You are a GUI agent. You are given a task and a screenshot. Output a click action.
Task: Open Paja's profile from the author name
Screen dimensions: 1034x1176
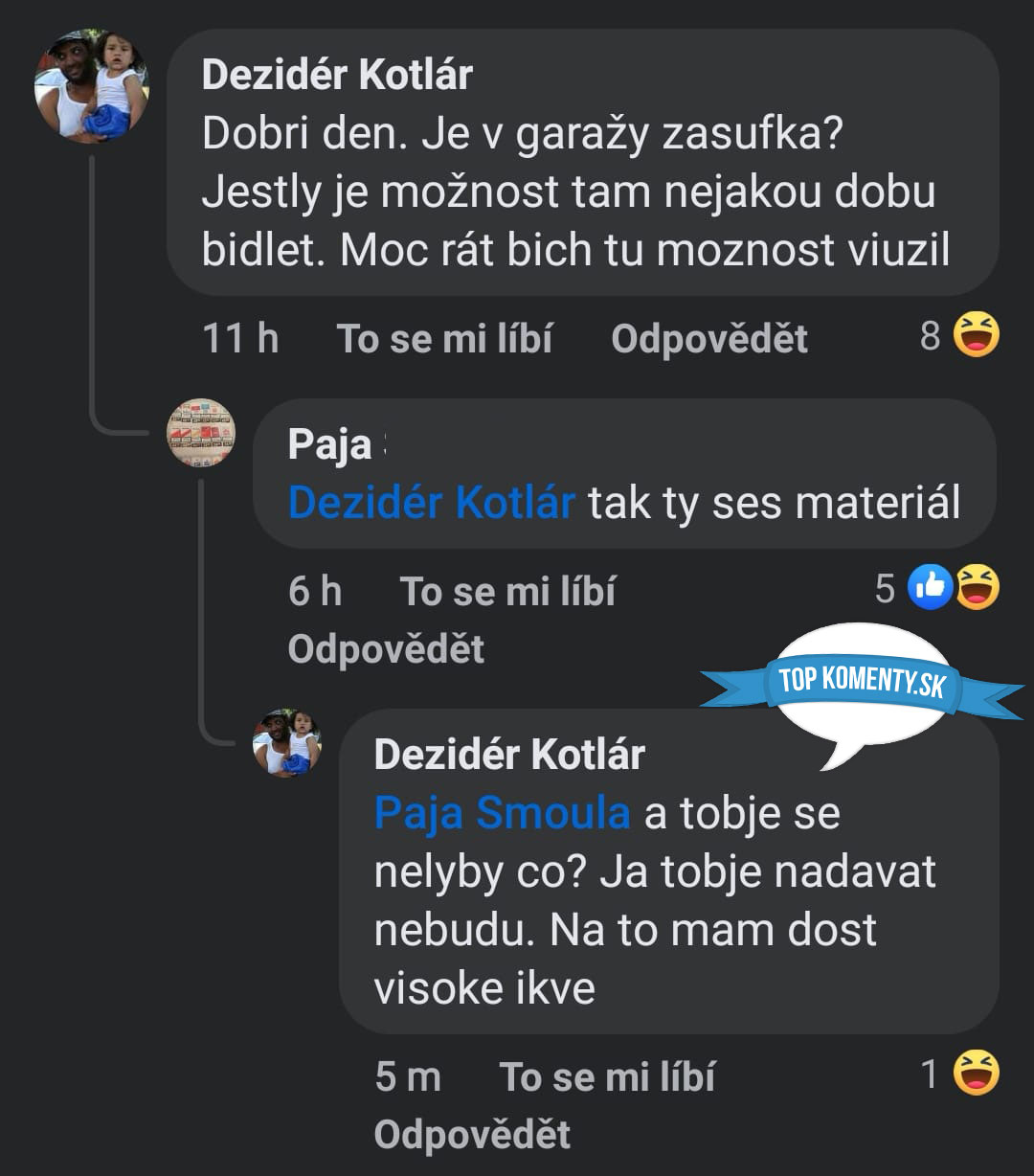329,445
